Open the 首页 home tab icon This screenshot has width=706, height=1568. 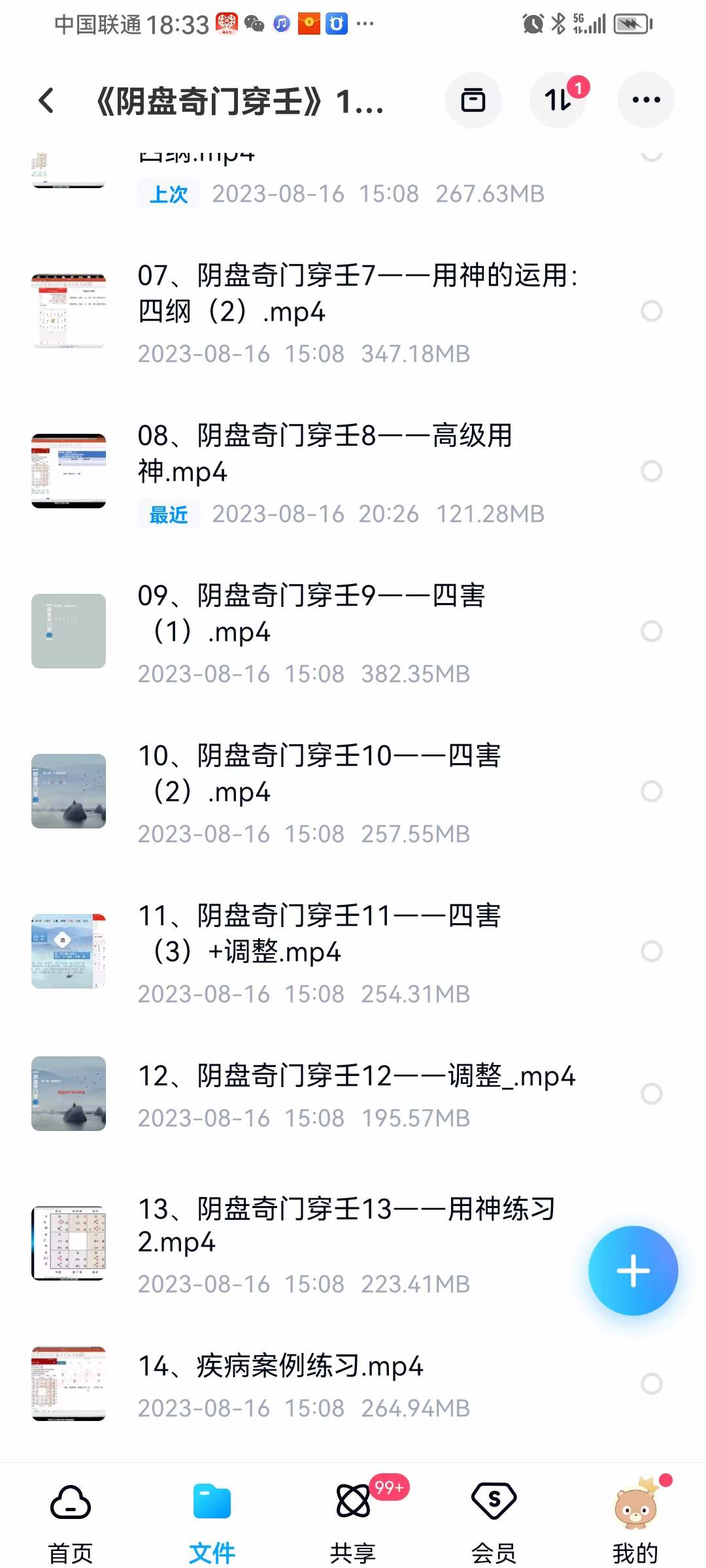[70, 1501]
